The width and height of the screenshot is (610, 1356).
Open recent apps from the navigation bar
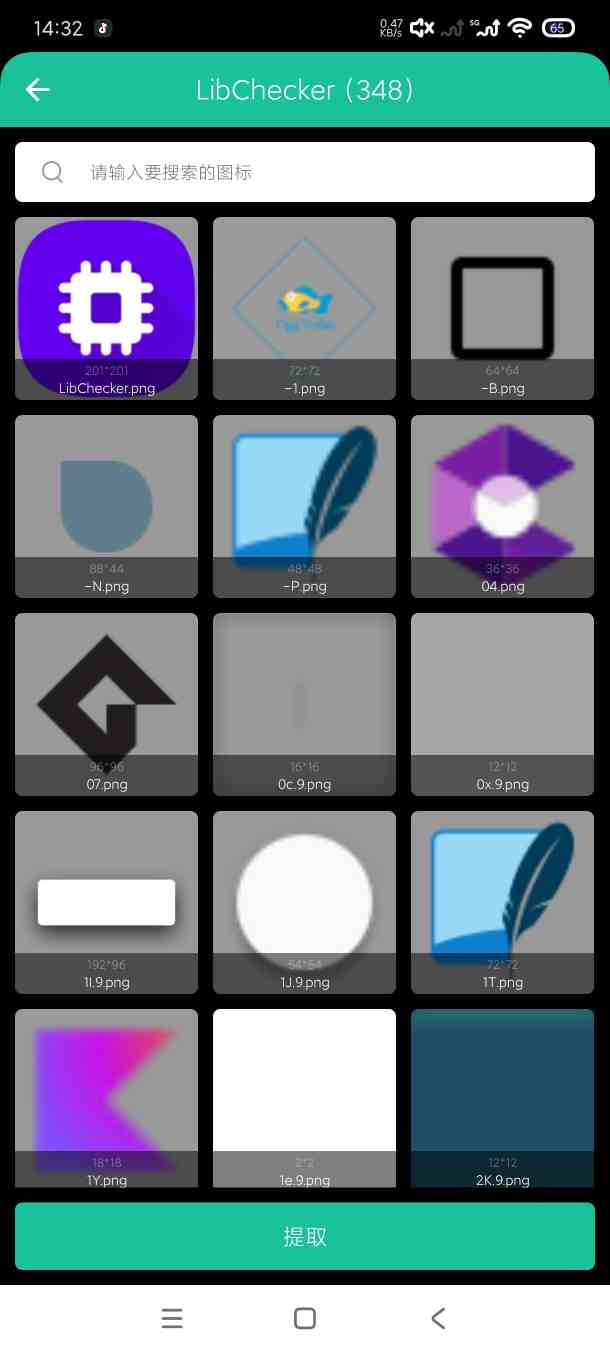[x=172, y=1319]
